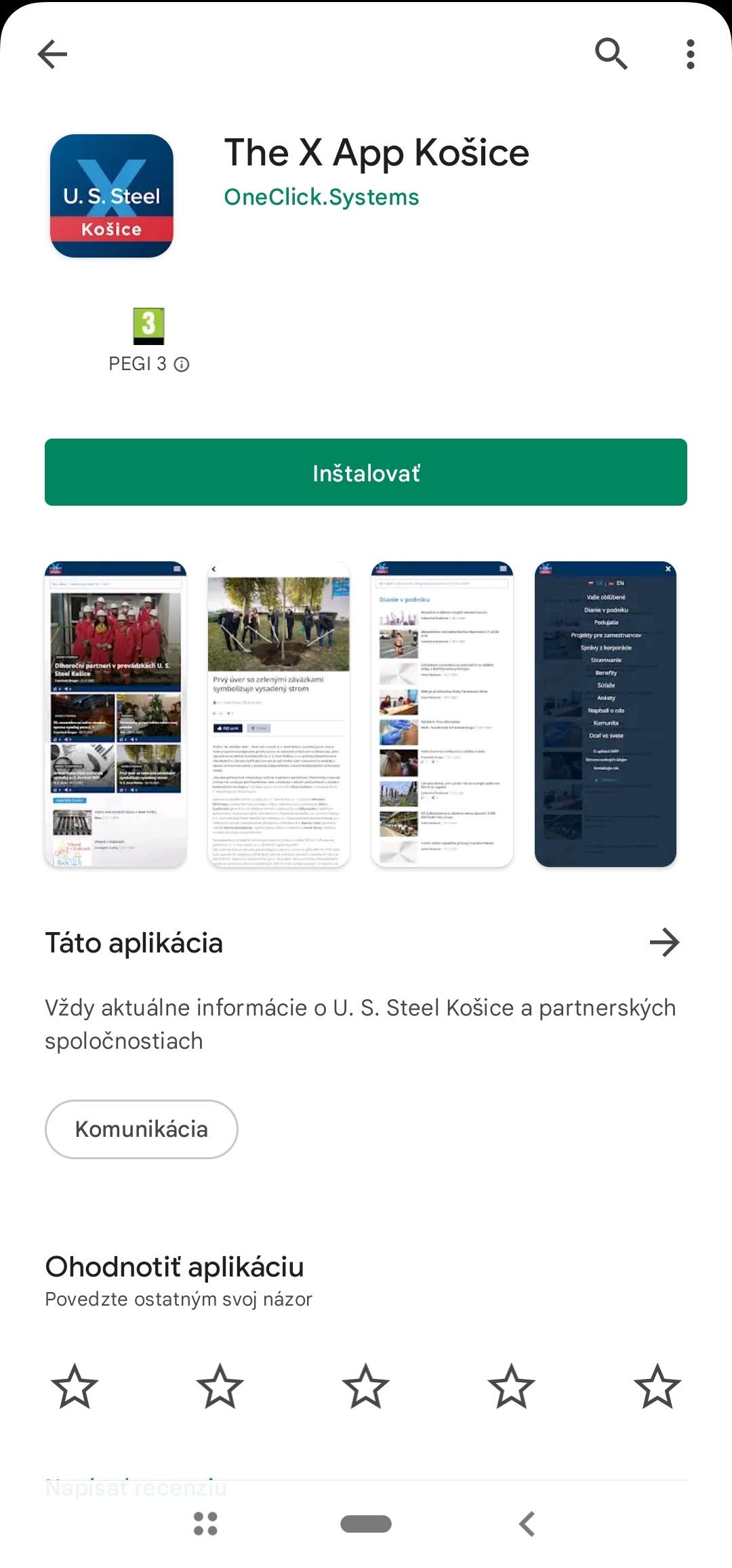View the dark menu screenshot
732x1568 pixels.
pos(605,714)
